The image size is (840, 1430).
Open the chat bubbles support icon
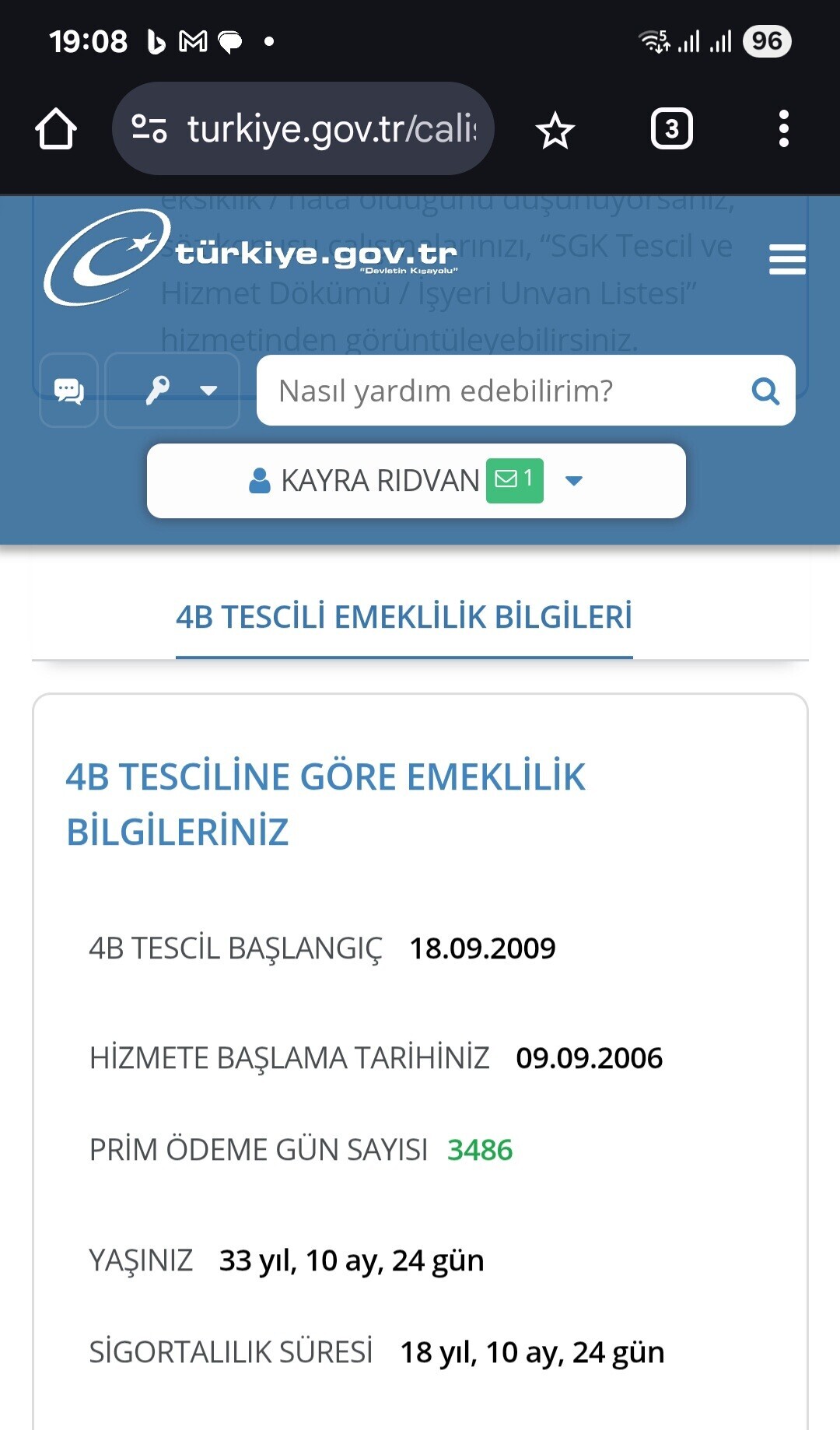(68, 390)
